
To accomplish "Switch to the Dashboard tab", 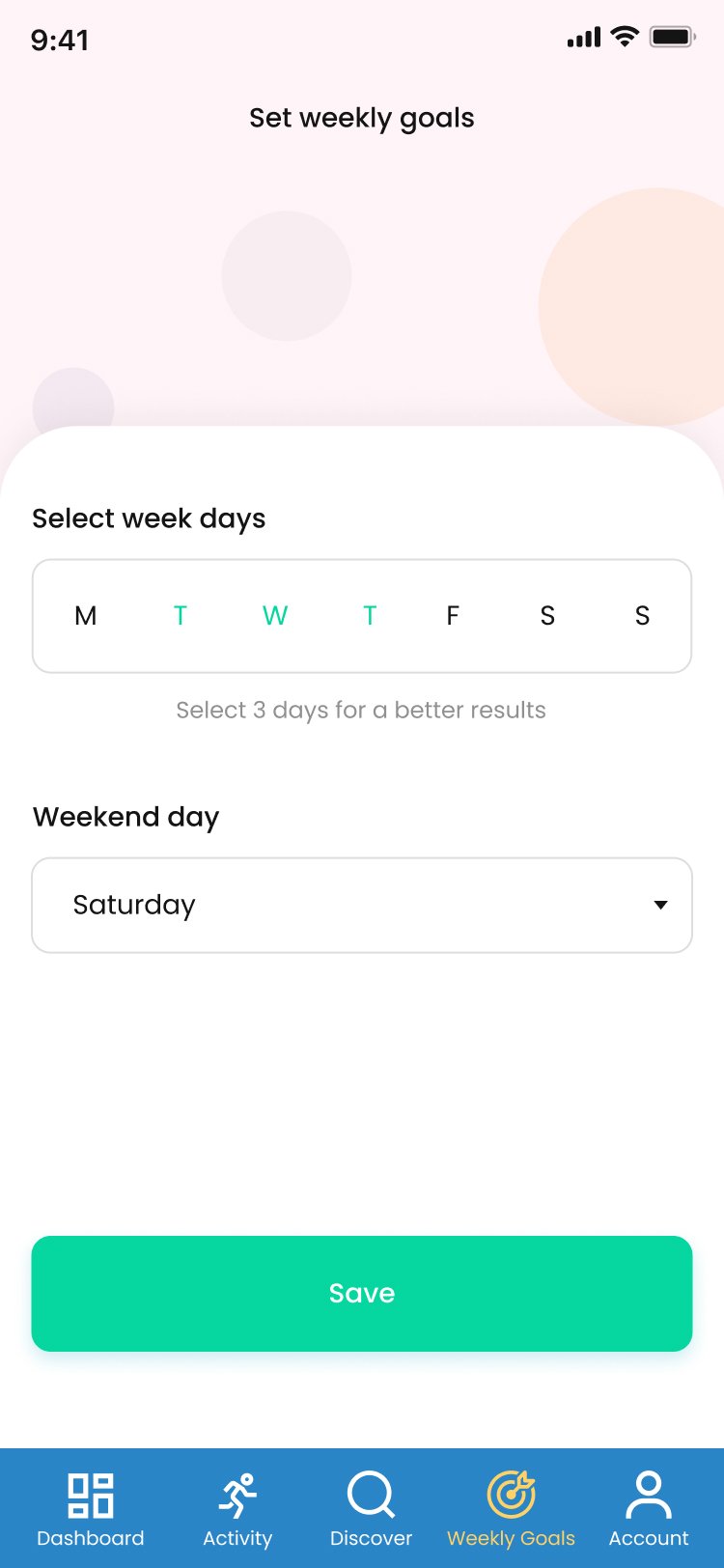I will [91, 1509].
